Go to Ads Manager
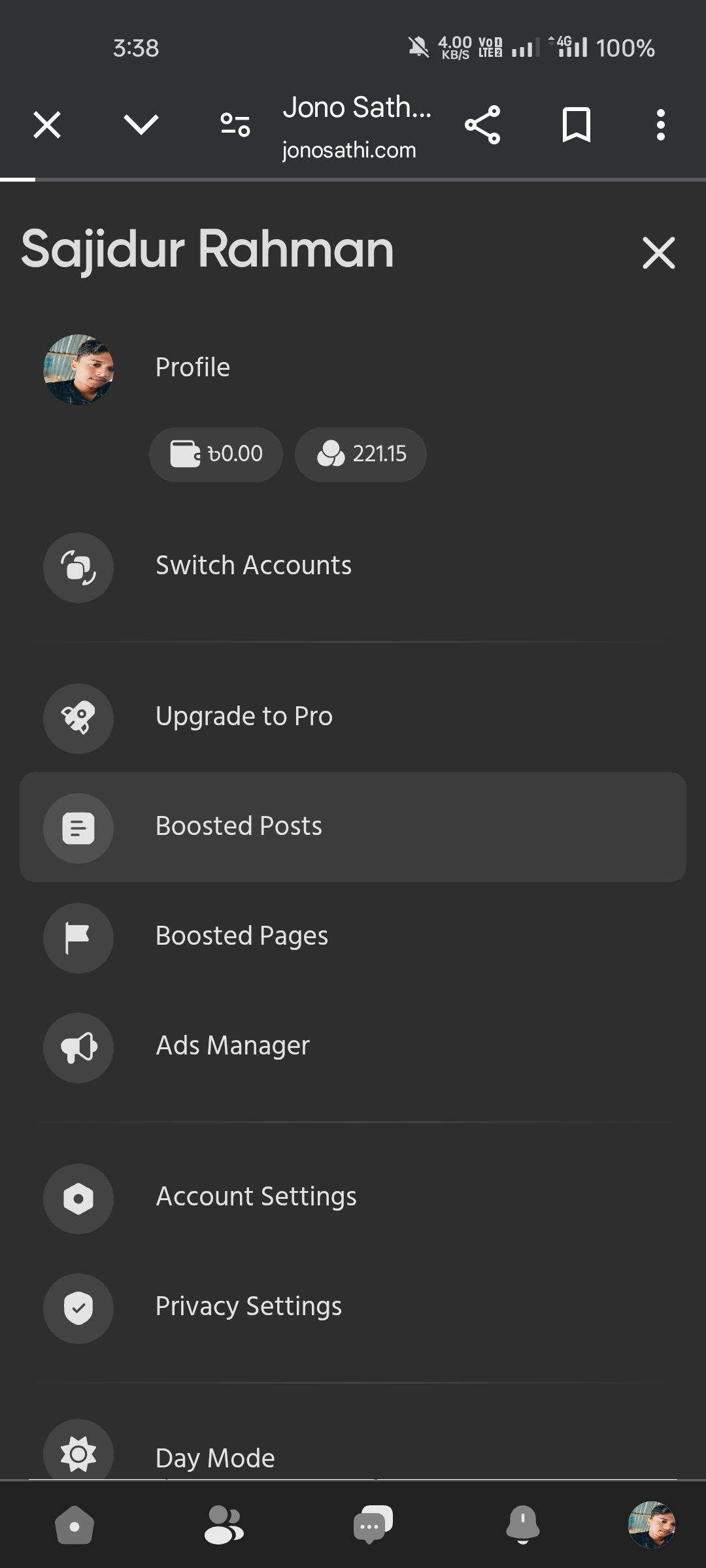The image size is (706, 1568). click(x=353, y=1047)
